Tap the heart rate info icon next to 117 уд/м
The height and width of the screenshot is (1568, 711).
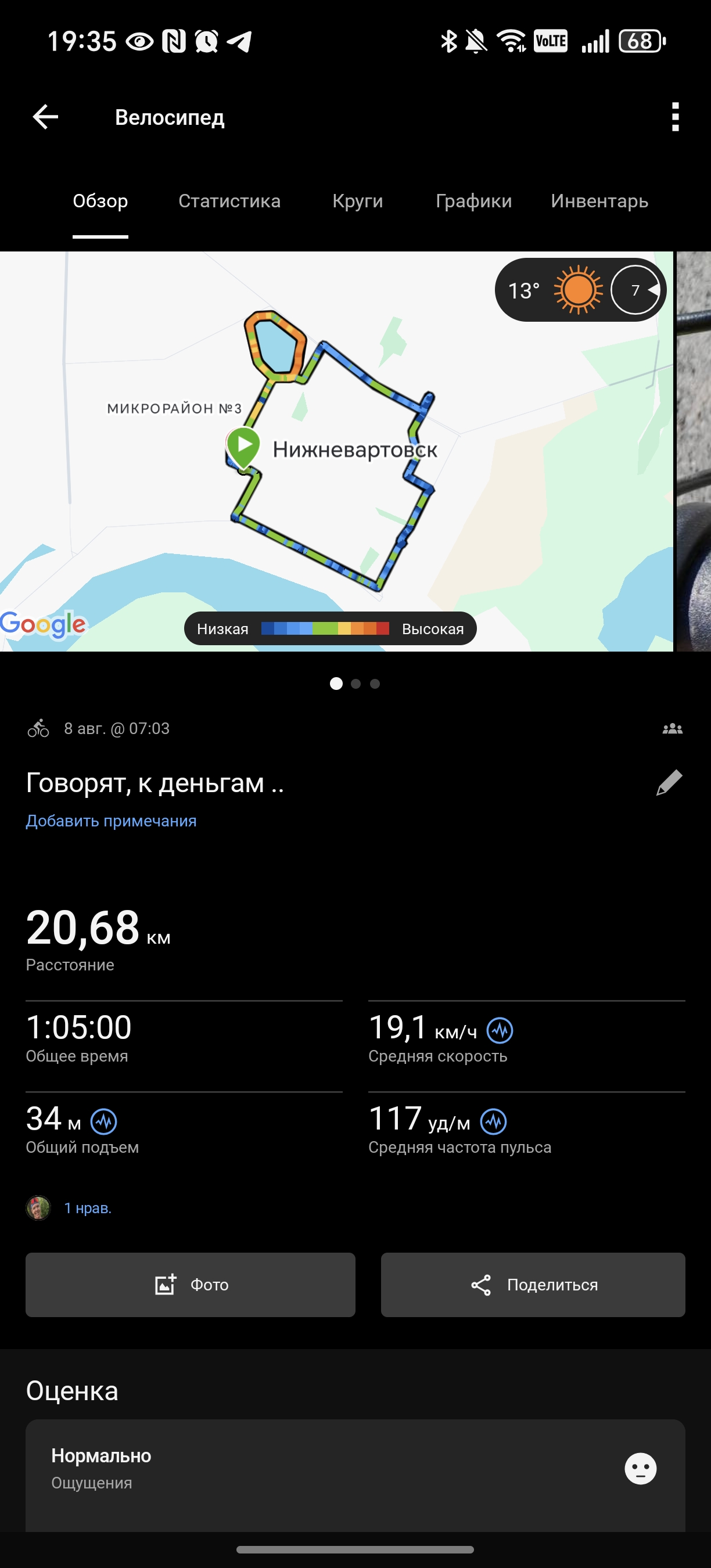coord(493,1121)
